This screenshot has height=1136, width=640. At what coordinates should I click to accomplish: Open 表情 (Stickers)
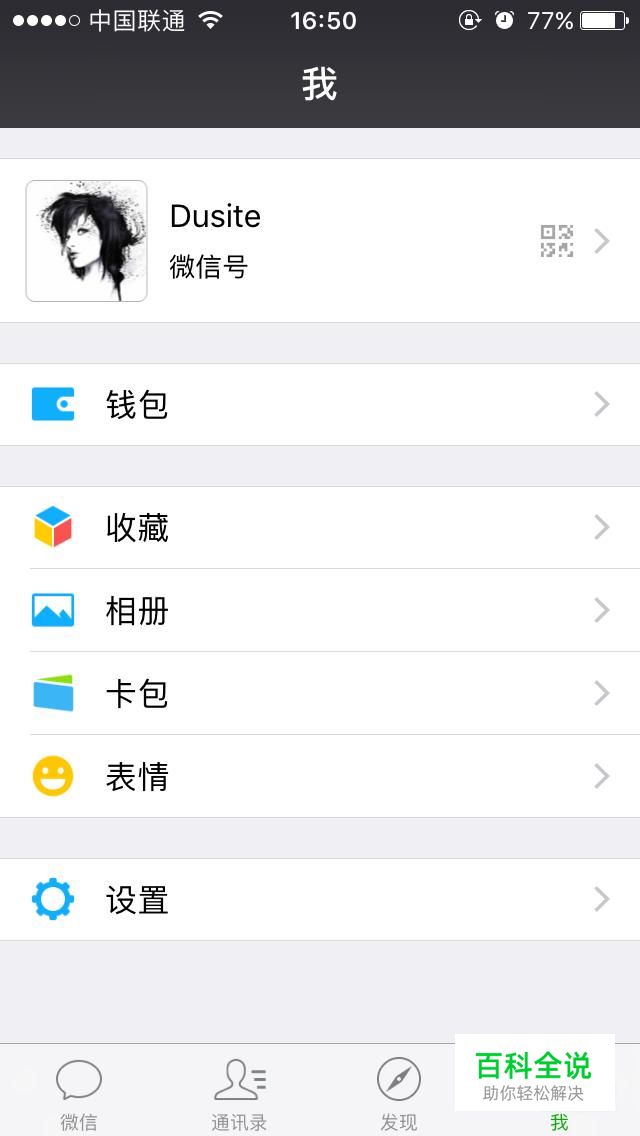tap(320, 776)
